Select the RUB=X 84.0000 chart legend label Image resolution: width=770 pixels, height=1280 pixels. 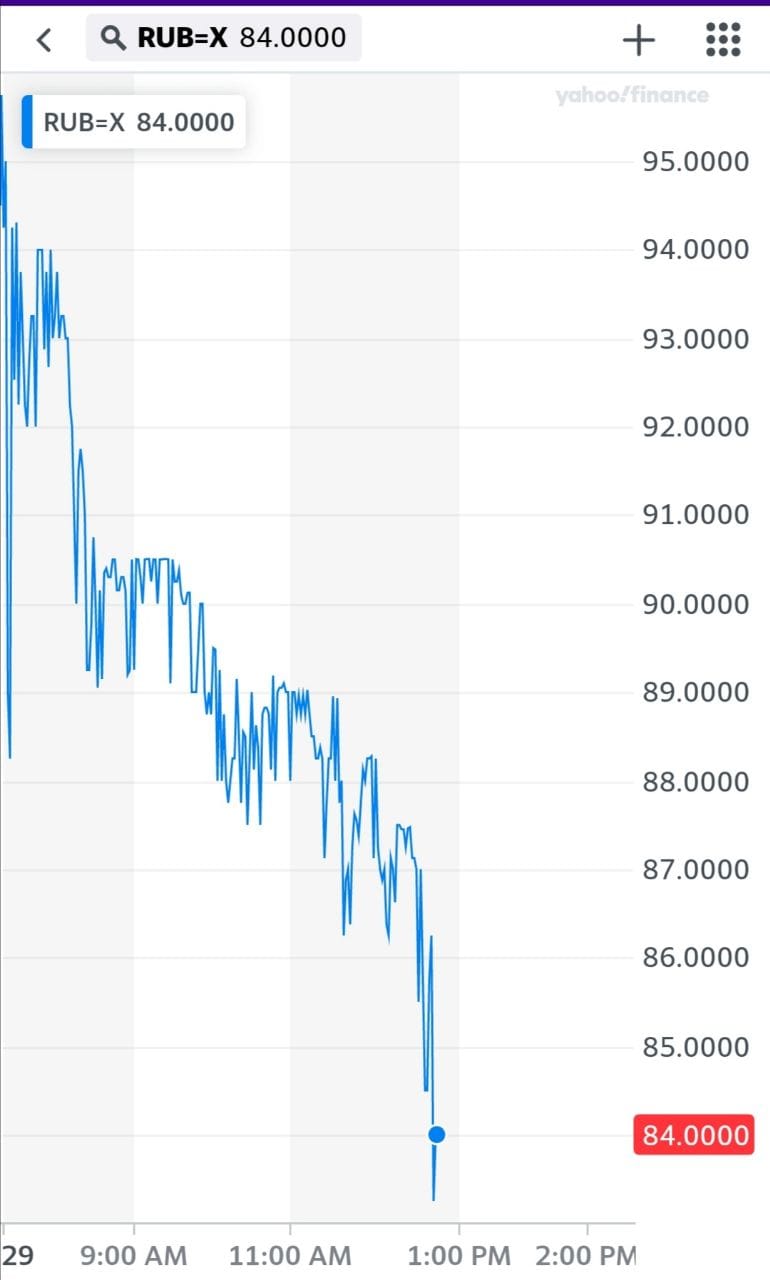[135, 122]
